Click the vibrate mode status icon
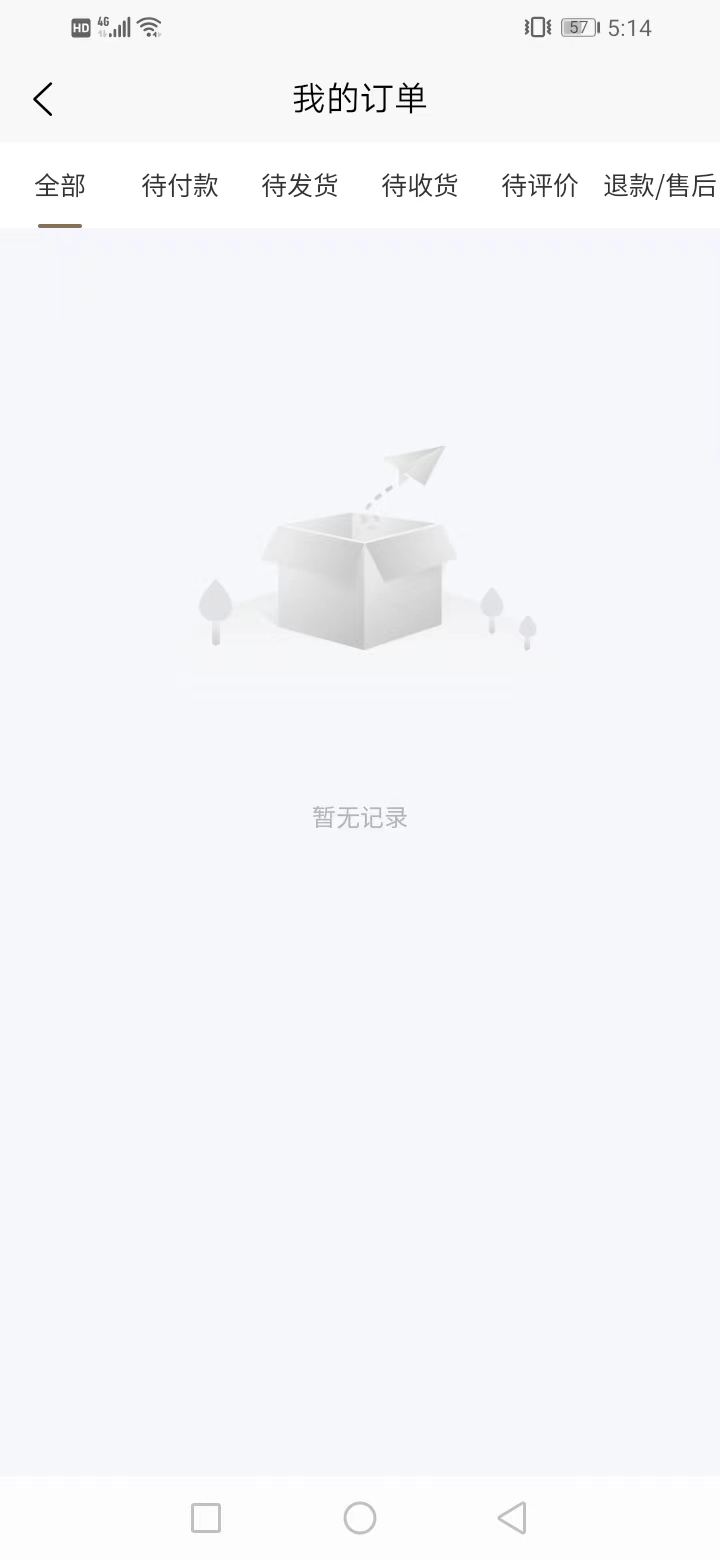 click(537, 28)
